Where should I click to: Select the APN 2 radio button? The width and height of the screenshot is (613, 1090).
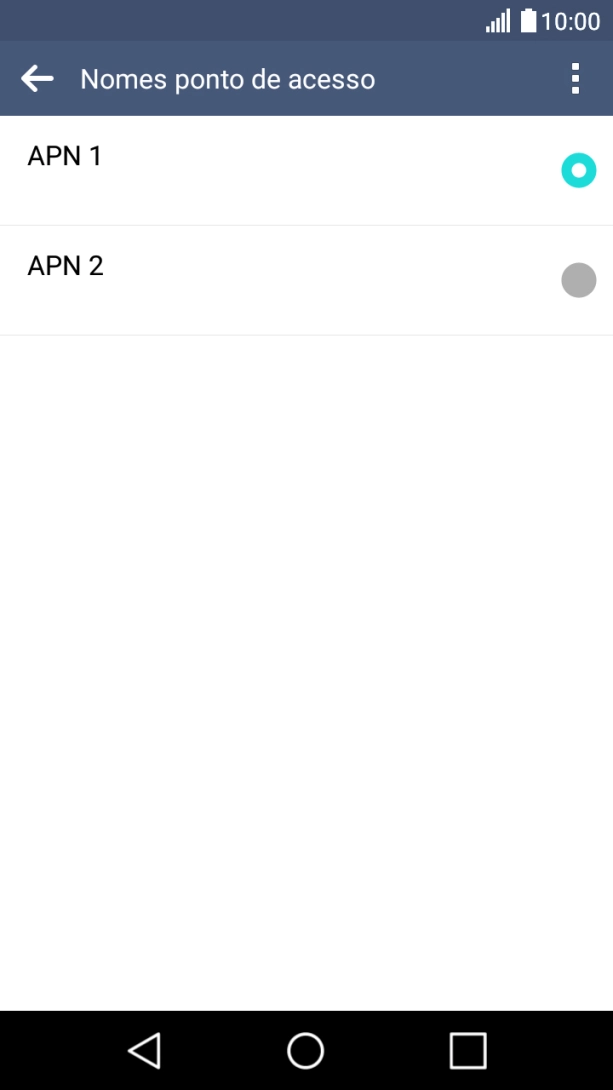click(x=578, y=280)
